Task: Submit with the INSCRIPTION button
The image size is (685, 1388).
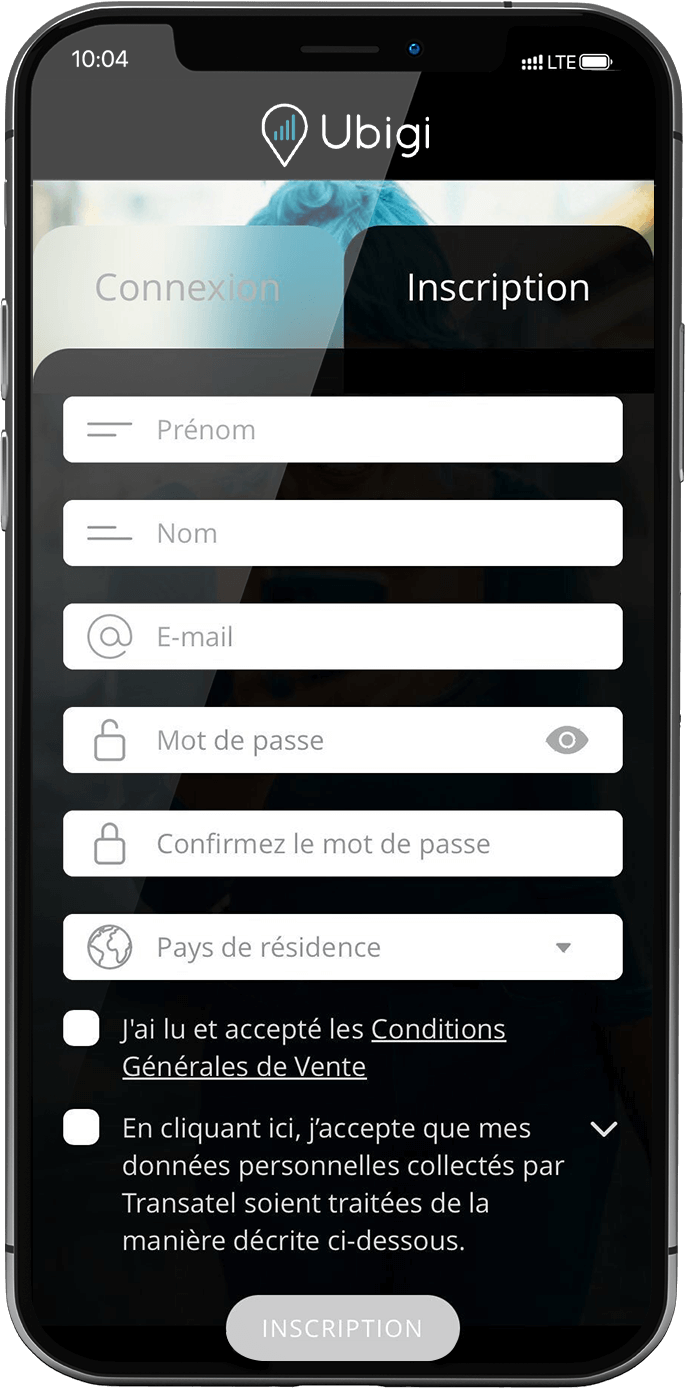Action: click(x=343, y=1329)
